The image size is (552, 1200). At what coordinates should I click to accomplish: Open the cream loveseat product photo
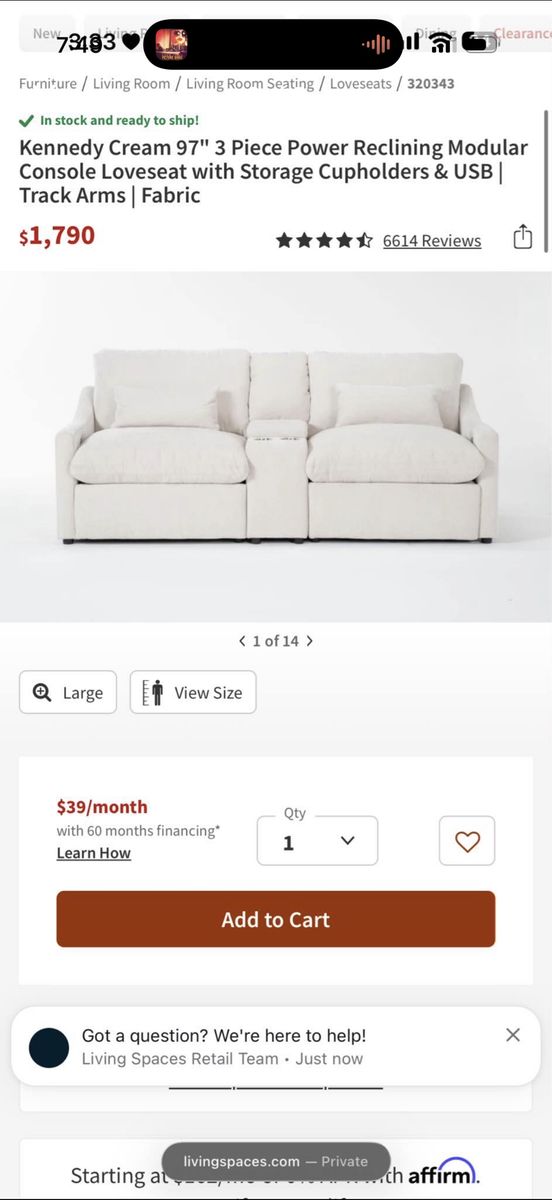[276, 447]
